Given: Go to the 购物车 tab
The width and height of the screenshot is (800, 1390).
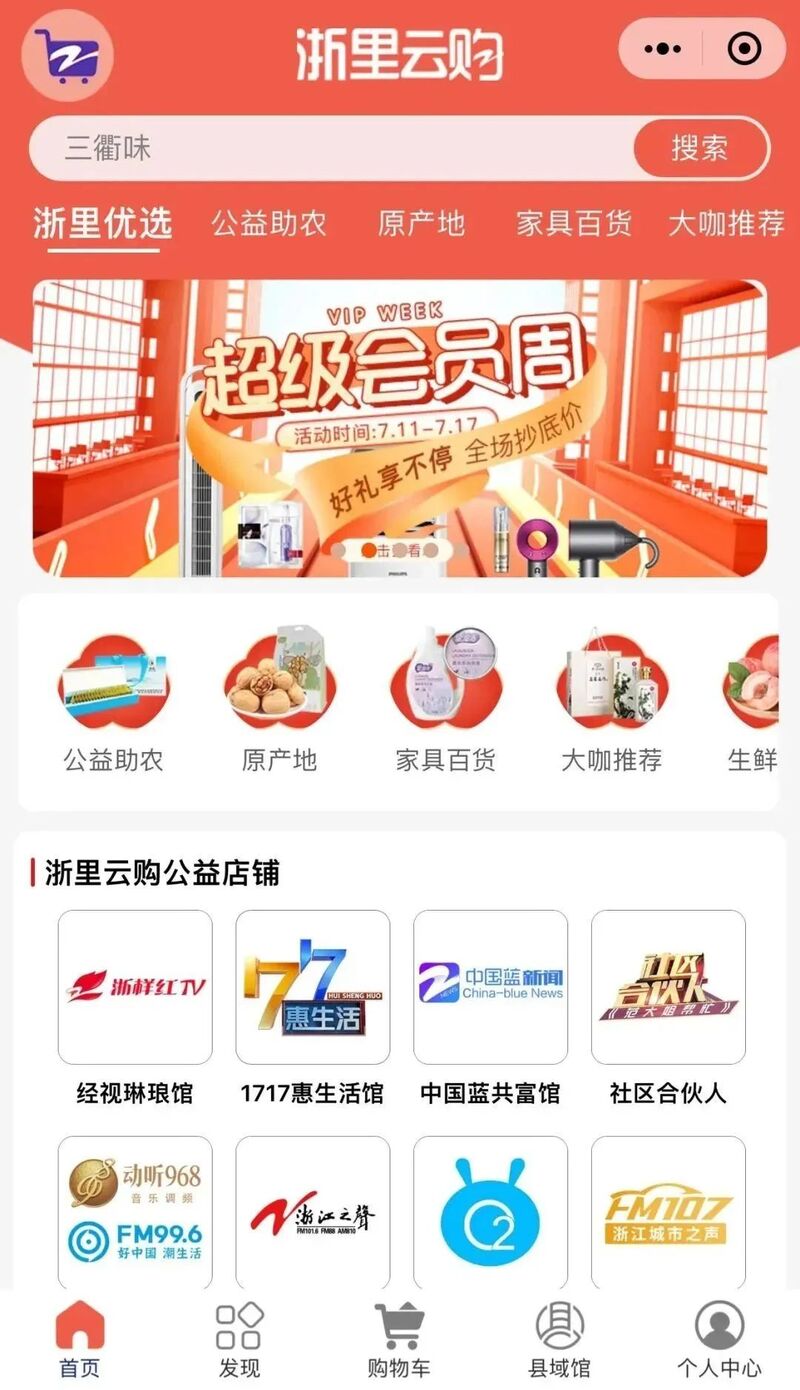Looking at the screenshot, I should click(399, 1339).
